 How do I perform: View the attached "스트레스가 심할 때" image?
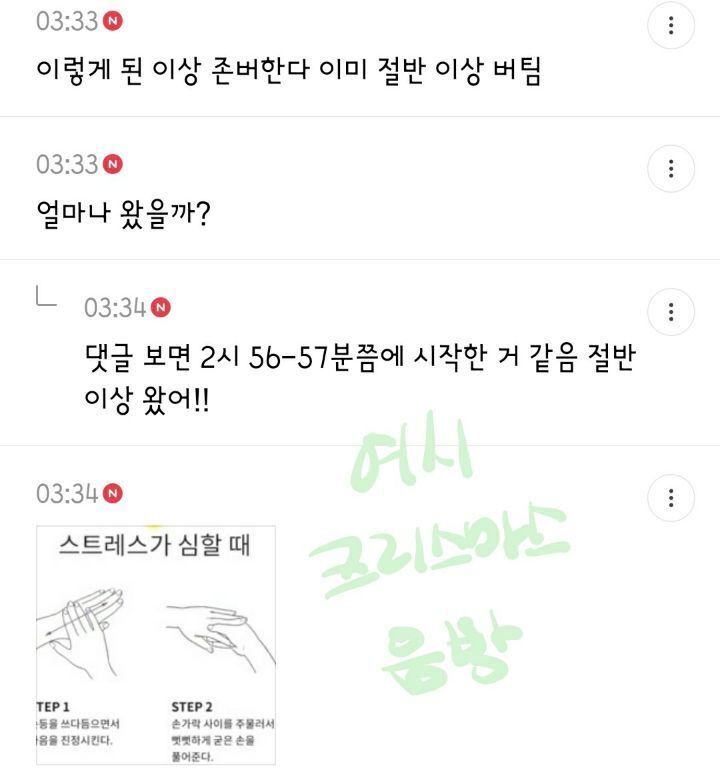coord(156,645)
